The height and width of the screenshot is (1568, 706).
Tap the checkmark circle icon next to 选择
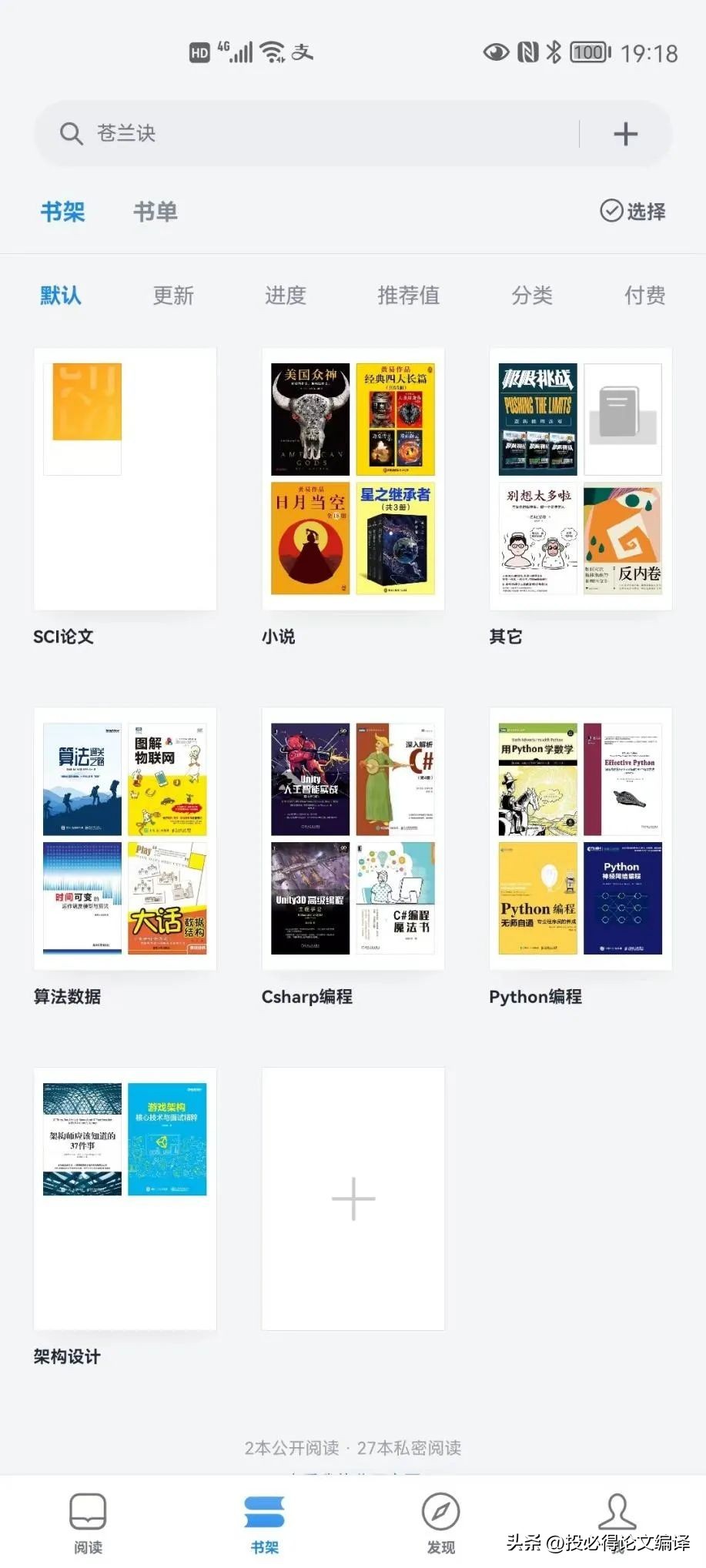(x=611, y=210)
